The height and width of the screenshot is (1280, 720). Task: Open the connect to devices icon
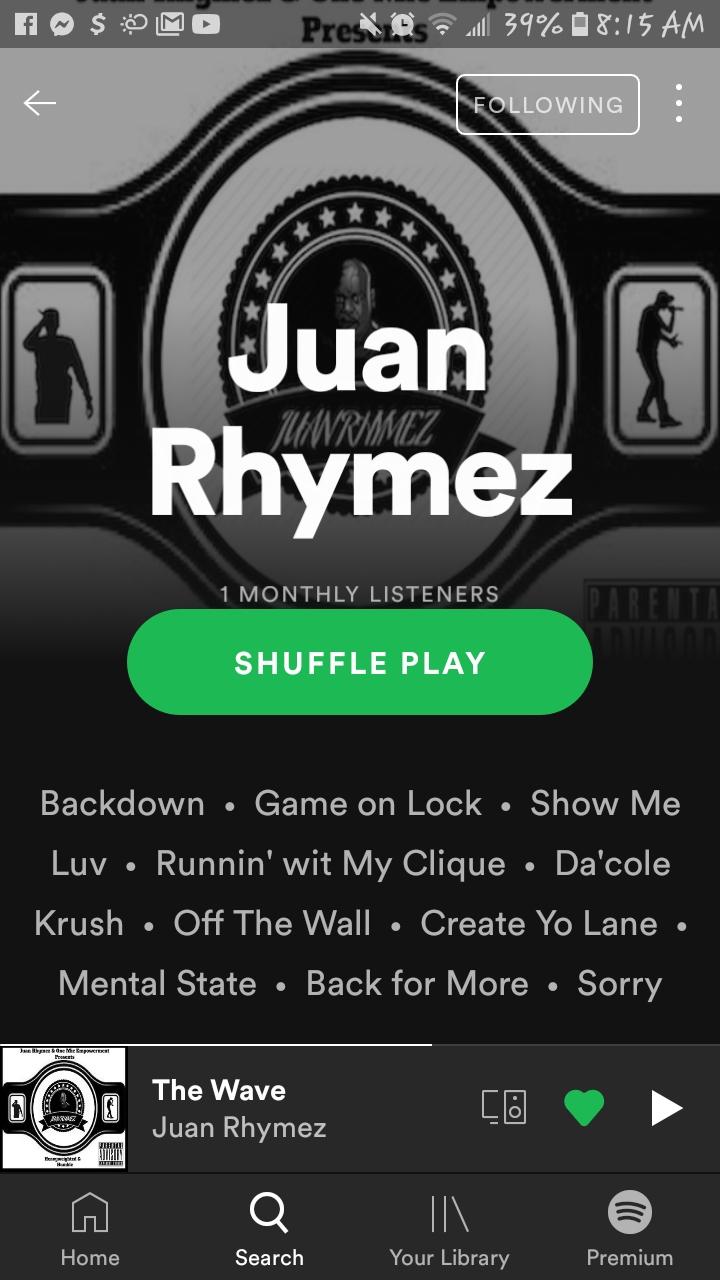tap(504, 1107)
